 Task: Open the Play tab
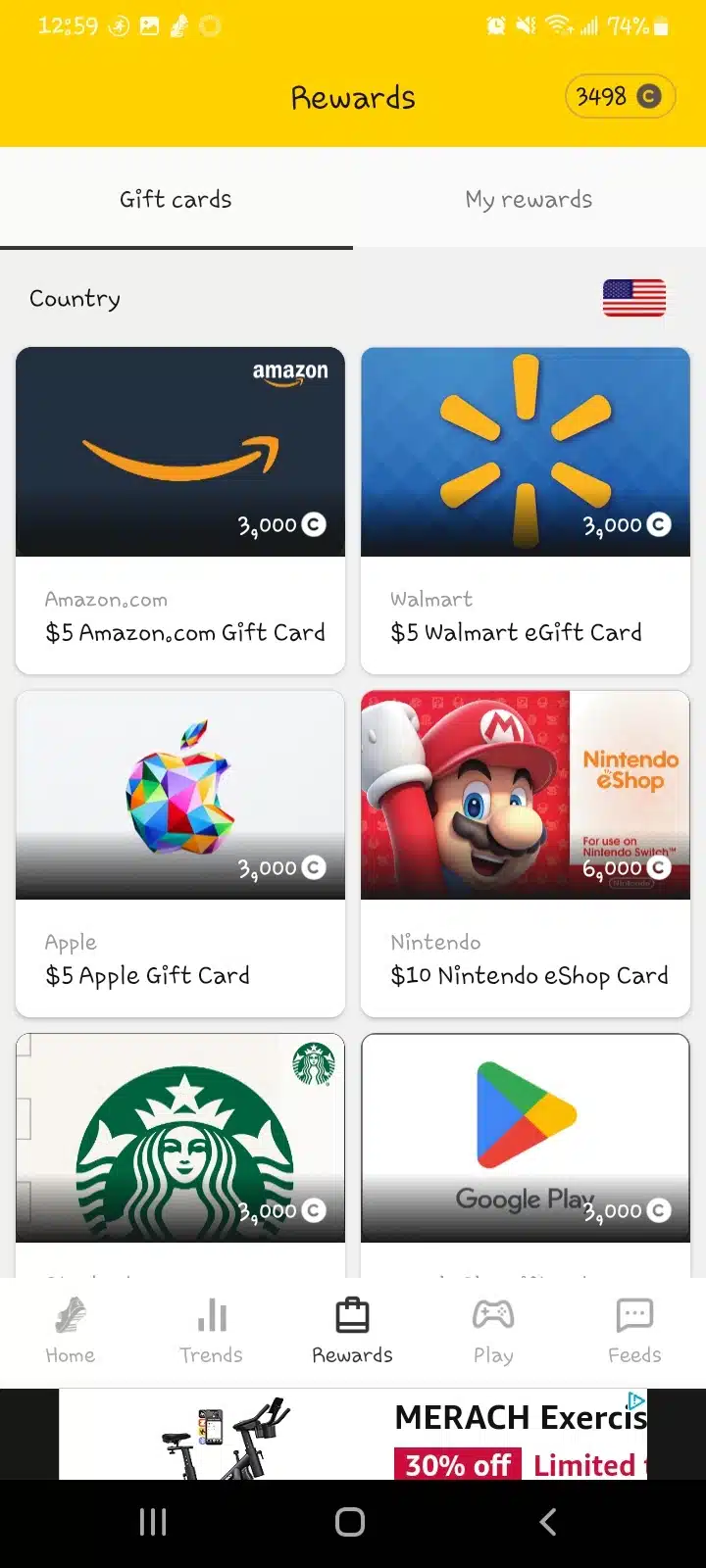coord(493,1330)
